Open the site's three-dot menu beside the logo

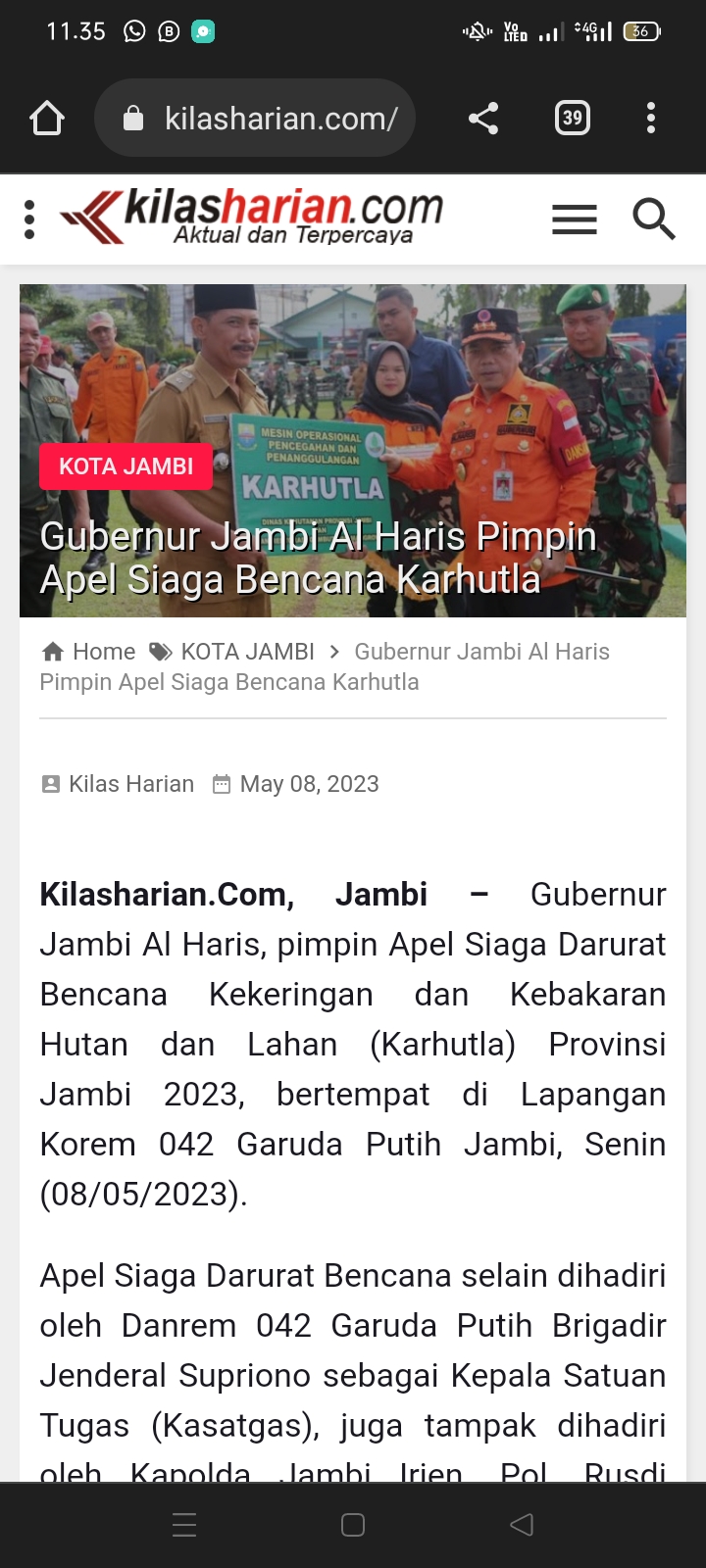coord(29,220)
